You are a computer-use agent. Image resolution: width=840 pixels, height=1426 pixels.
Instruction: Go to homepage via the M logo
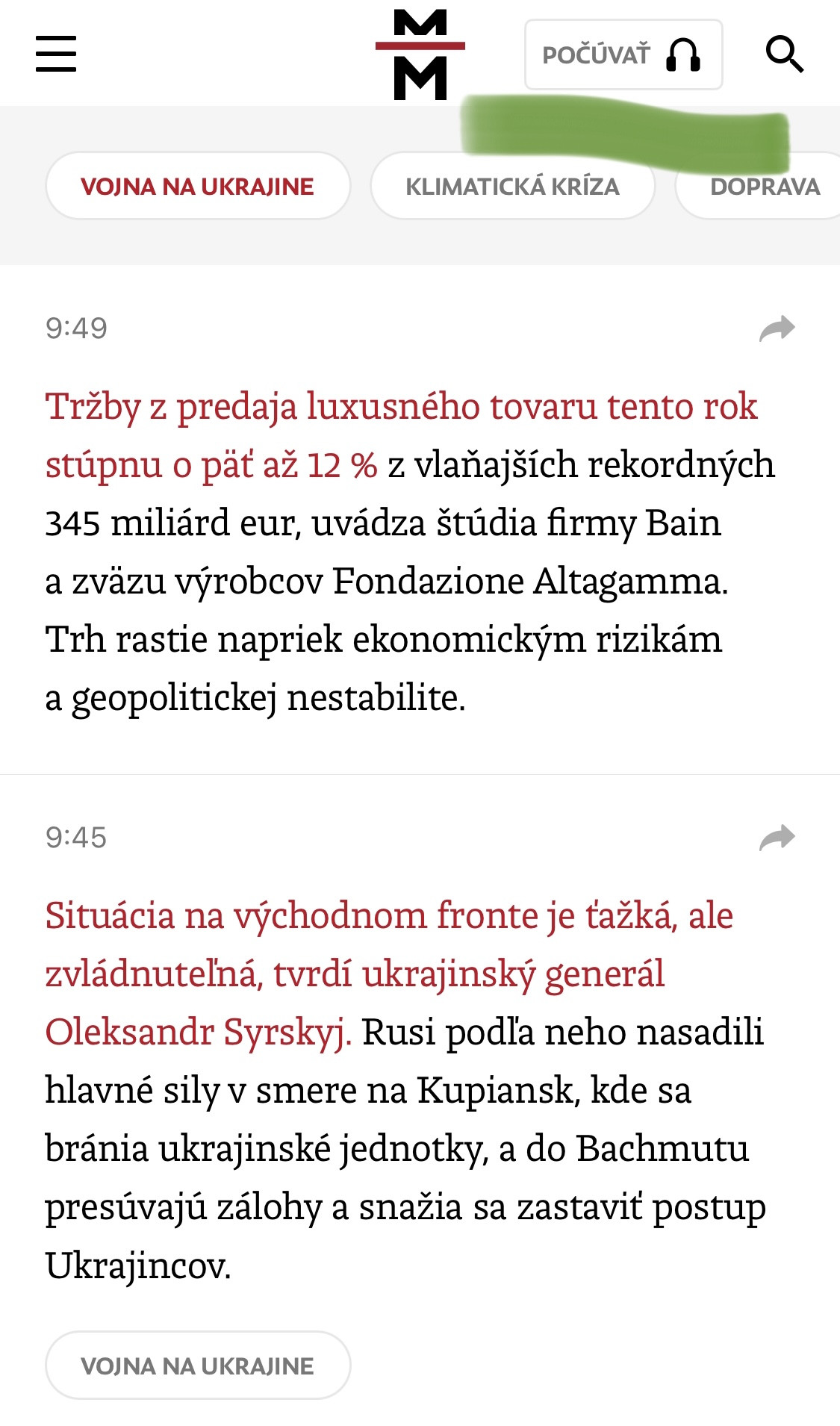pos(420,55)
